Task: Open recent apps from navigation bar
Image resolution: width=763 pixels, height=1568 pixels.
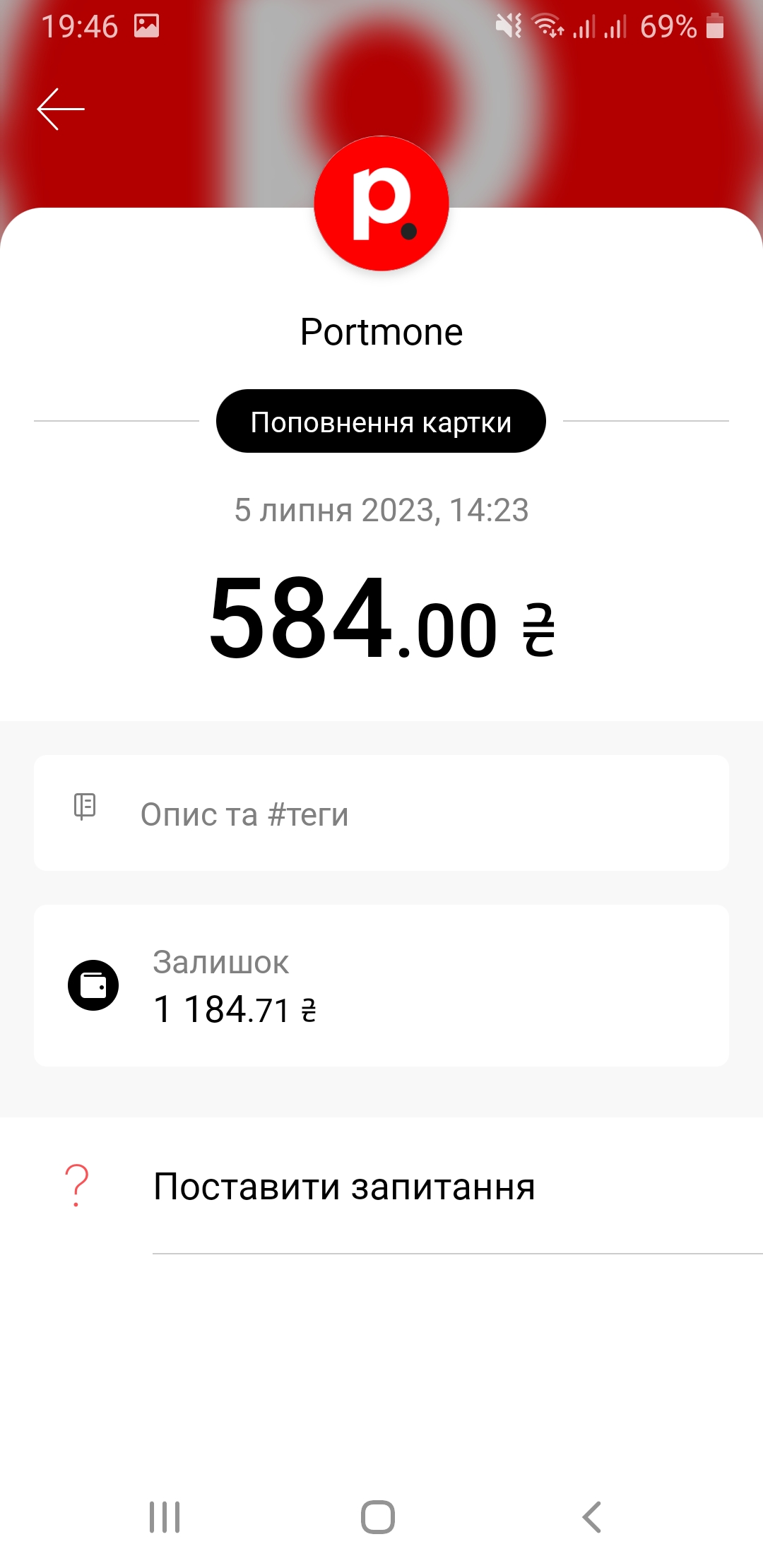Action: pos(165,1516)
